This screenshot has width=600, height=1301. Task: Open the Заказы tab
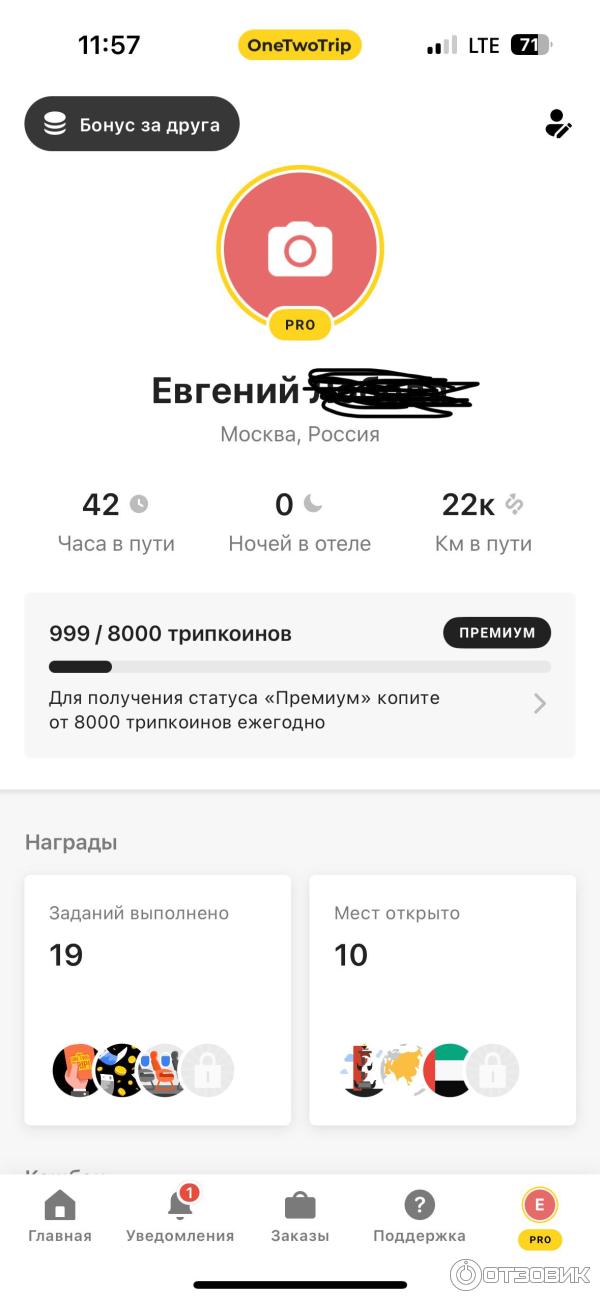300,1216
